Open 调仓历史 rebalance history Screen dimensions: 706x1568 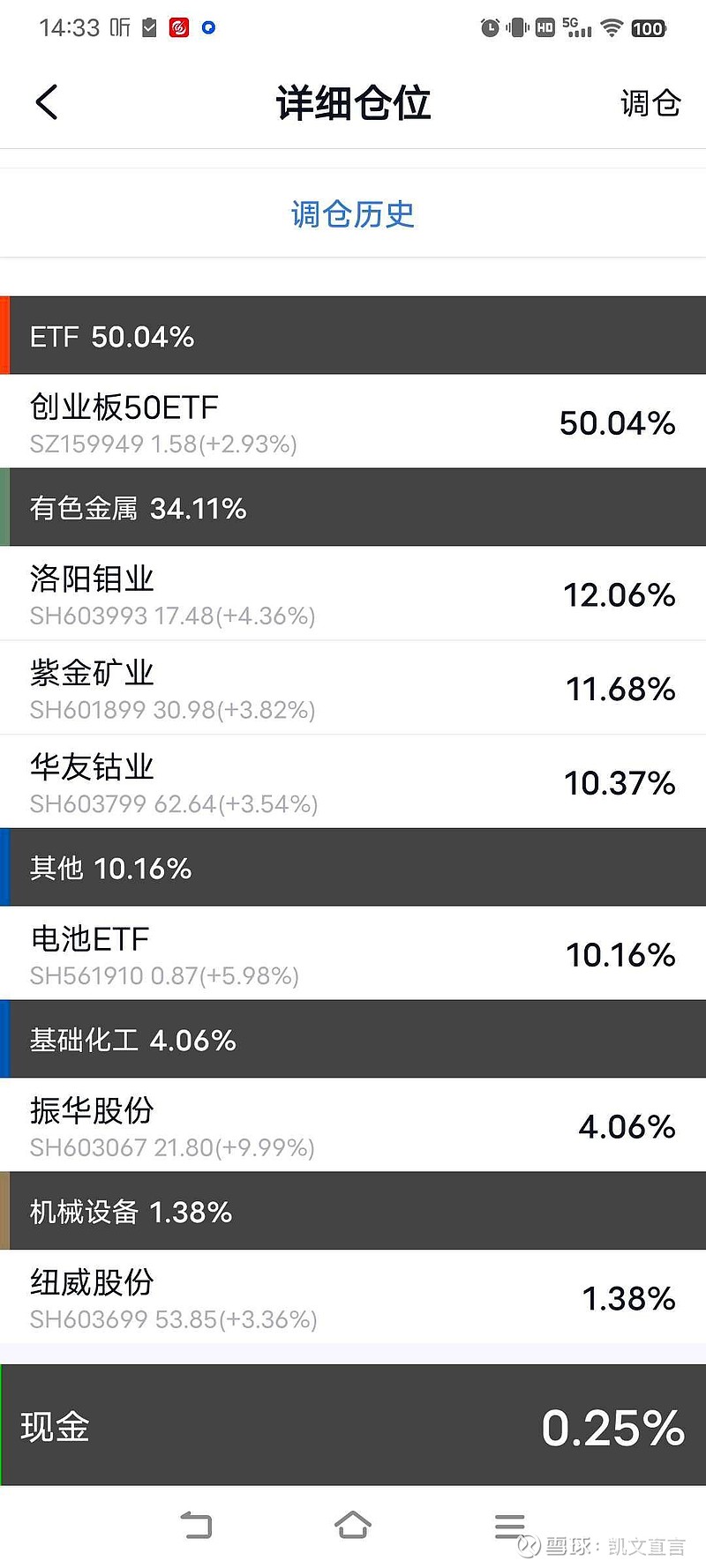coord(352,213)
